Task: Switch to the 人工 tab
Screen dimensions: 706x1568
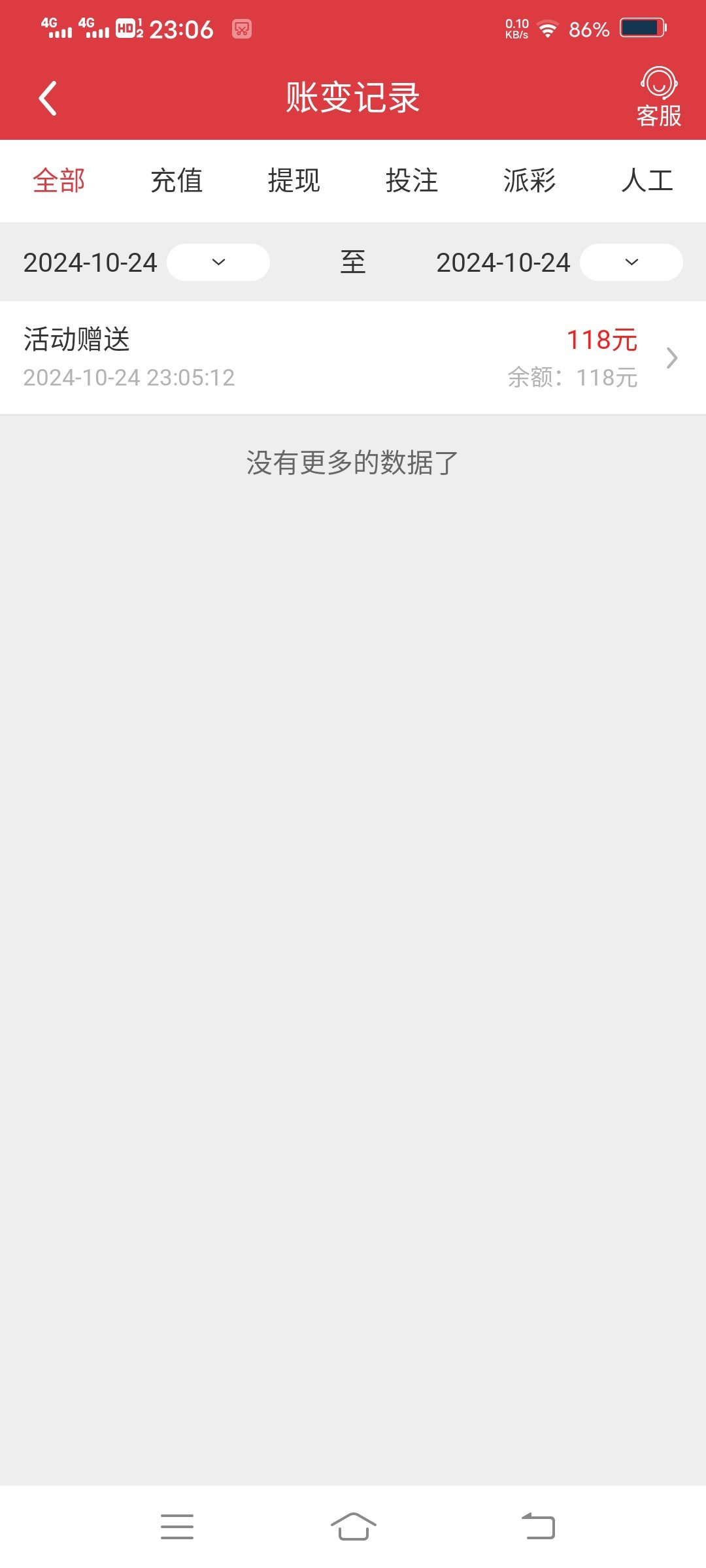Action: pyautogui.click(x=647, y=181)
